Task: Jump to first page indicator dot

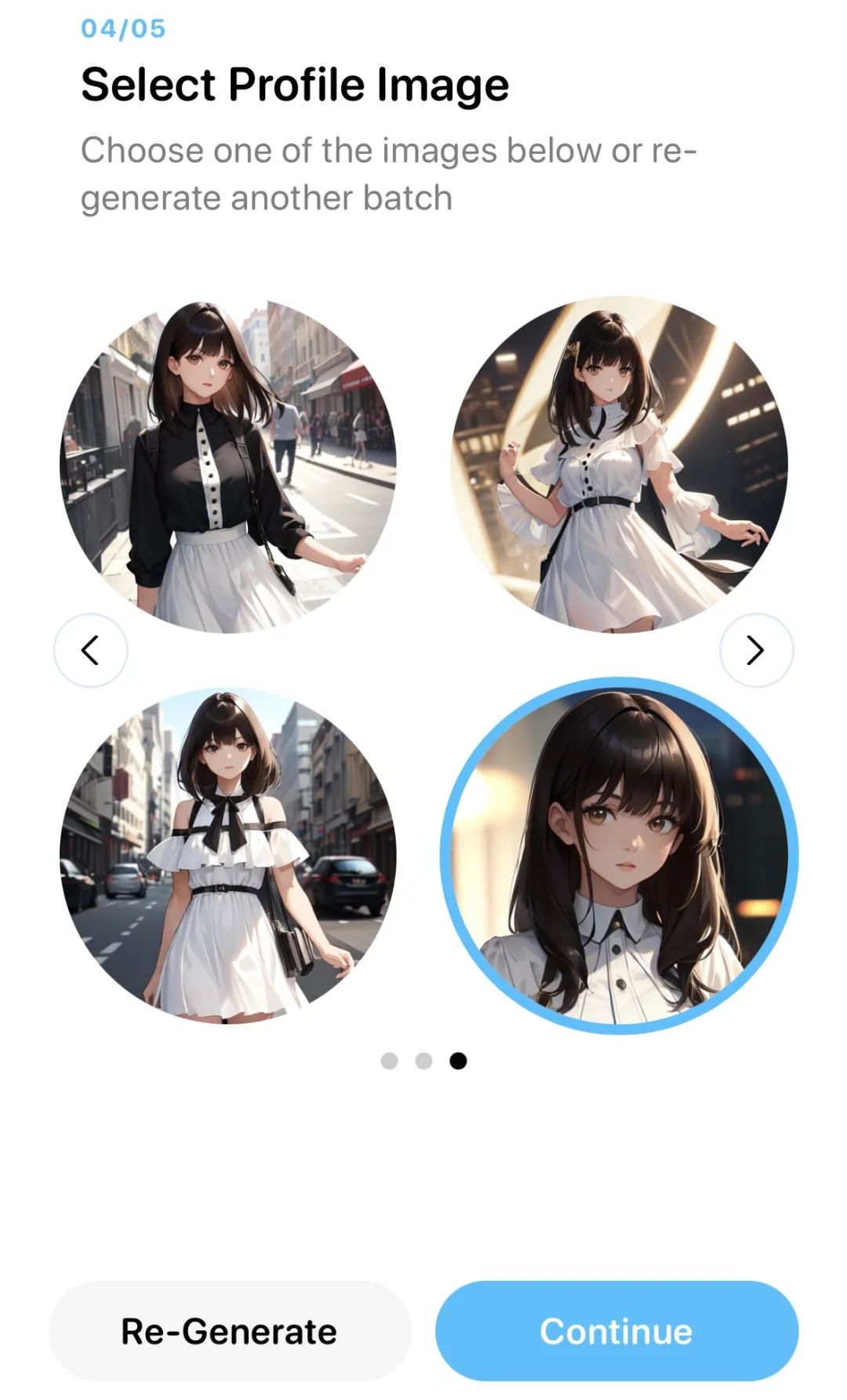Action: (389, 1061)
